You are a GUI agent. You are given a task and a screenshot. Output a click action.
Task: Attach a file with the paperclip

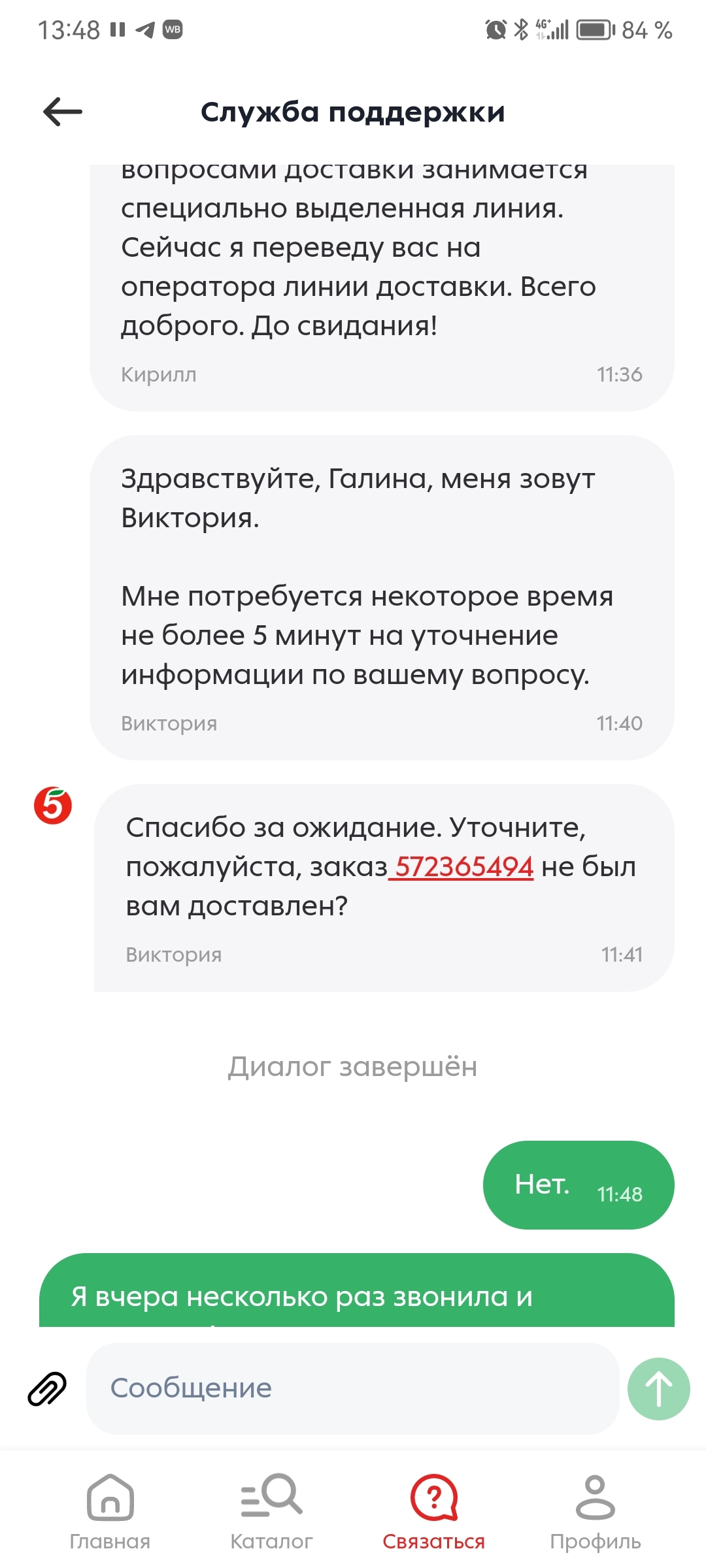tap(47, 1388)
